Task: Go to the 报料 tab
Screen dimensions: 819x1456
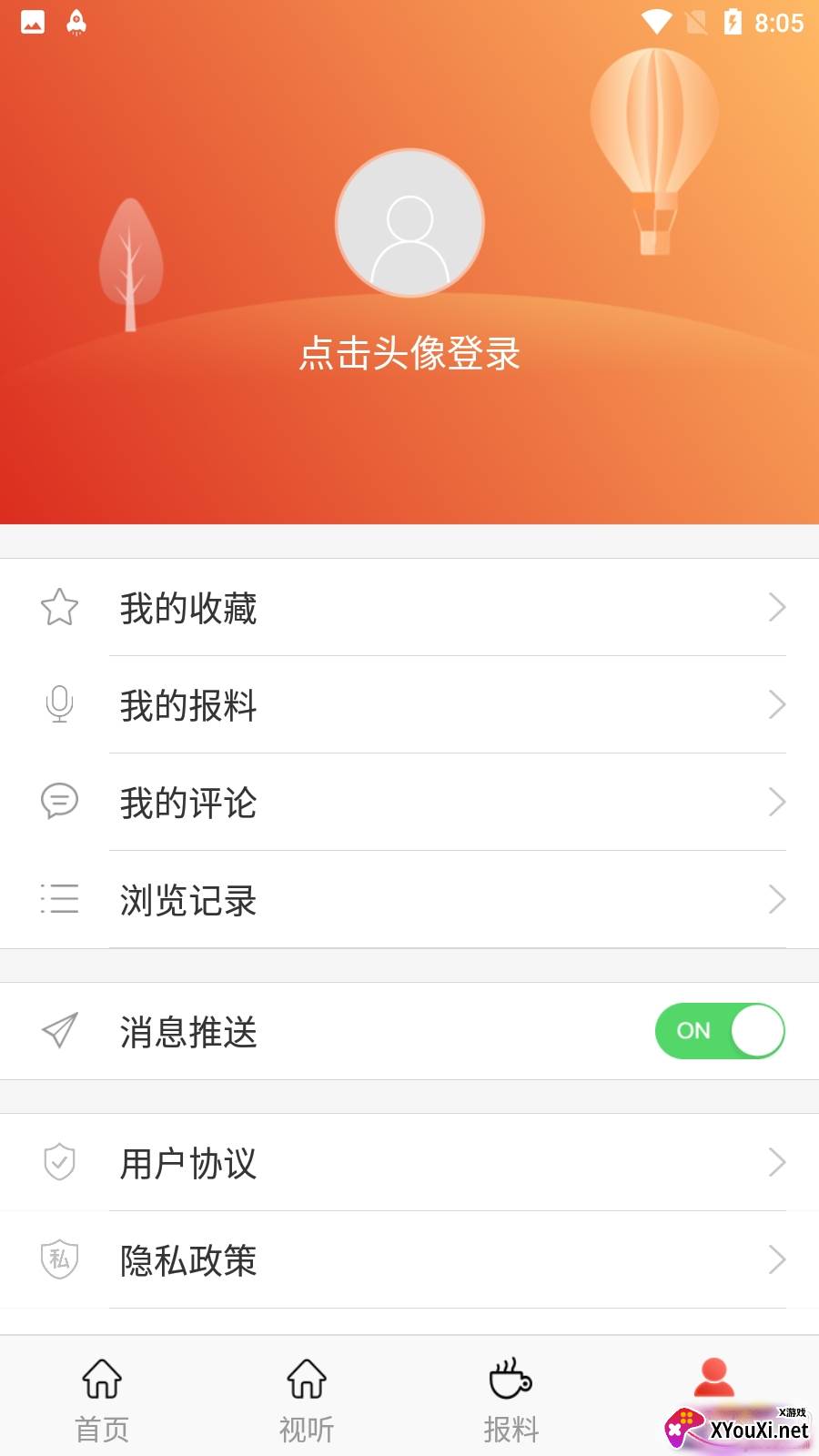Action: click(x=511, y=1399)
